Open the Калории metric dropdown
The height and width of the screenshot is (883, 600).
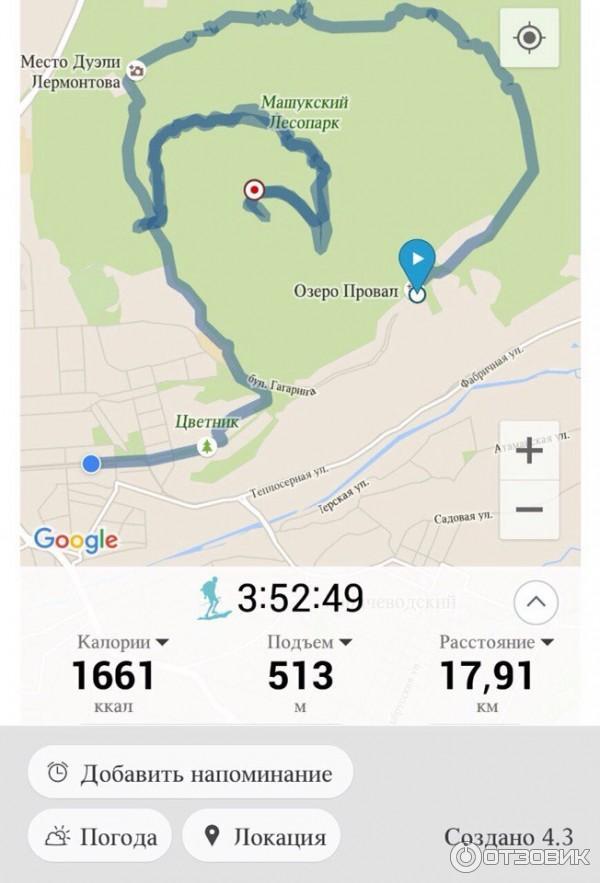pos(123,642)
